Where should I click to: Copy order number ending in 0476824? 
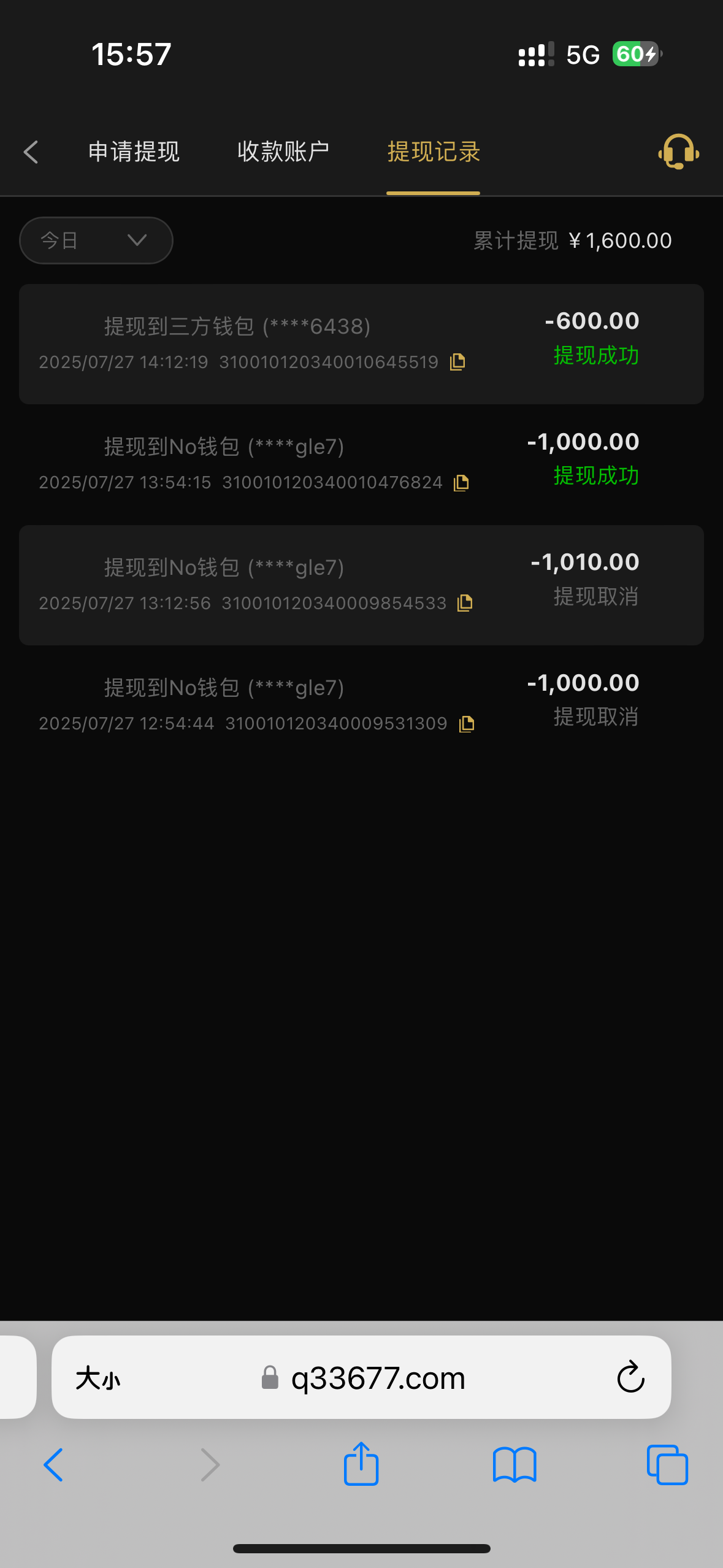pos(461,483)
